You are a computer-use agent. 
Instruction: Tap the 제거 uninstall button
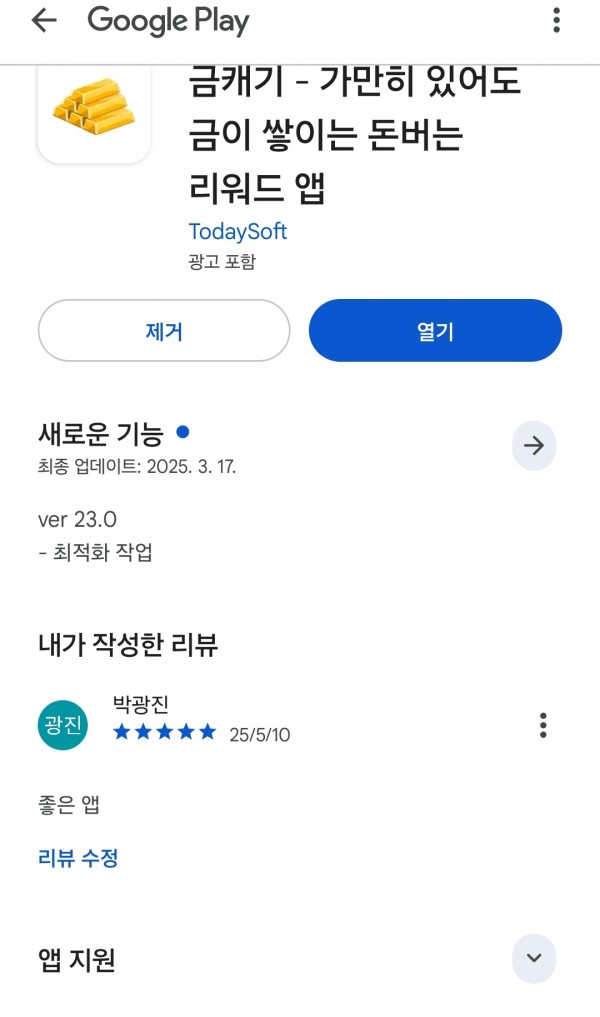pyautogui.click(x=164, y=331)
